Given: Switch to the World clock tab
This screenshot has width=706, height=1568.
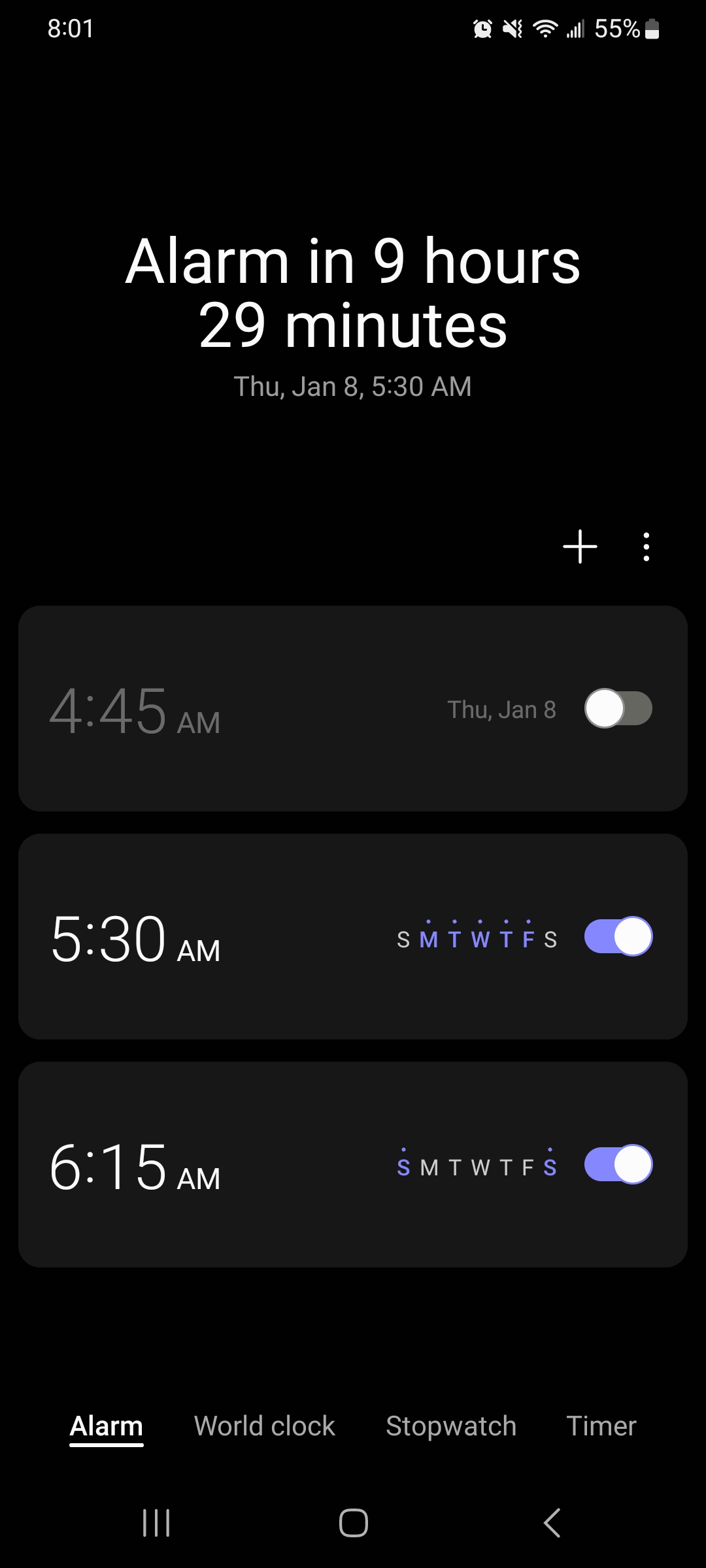Looking at the screenshot, I should 264,1426.
